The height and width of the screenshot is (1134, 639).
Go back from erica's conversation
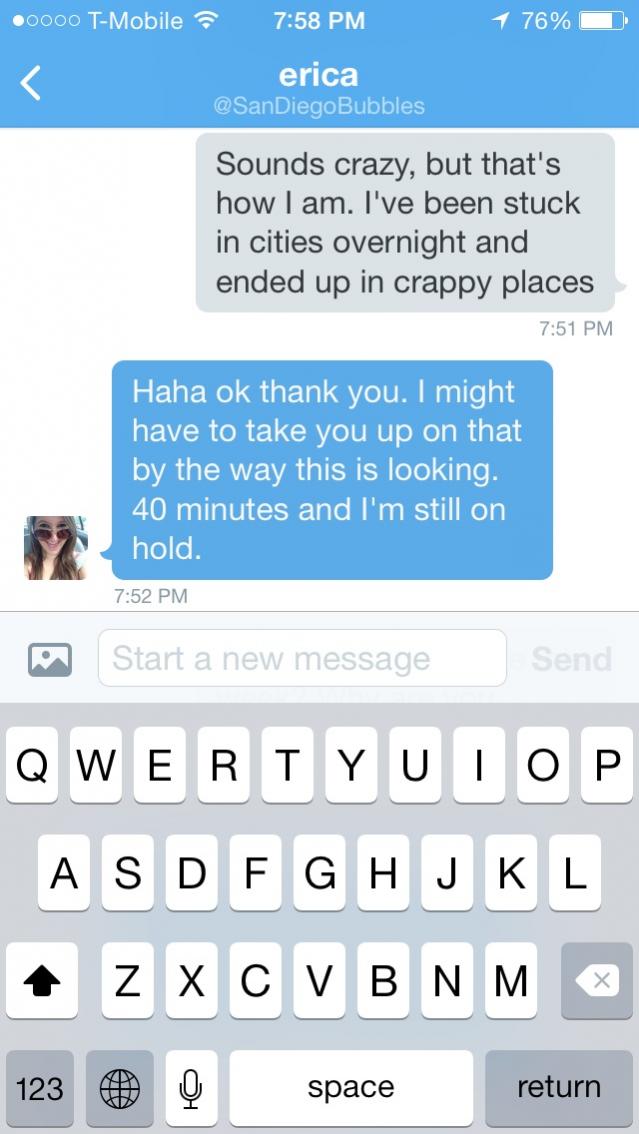pyautogui.click(x=31, y=82)
